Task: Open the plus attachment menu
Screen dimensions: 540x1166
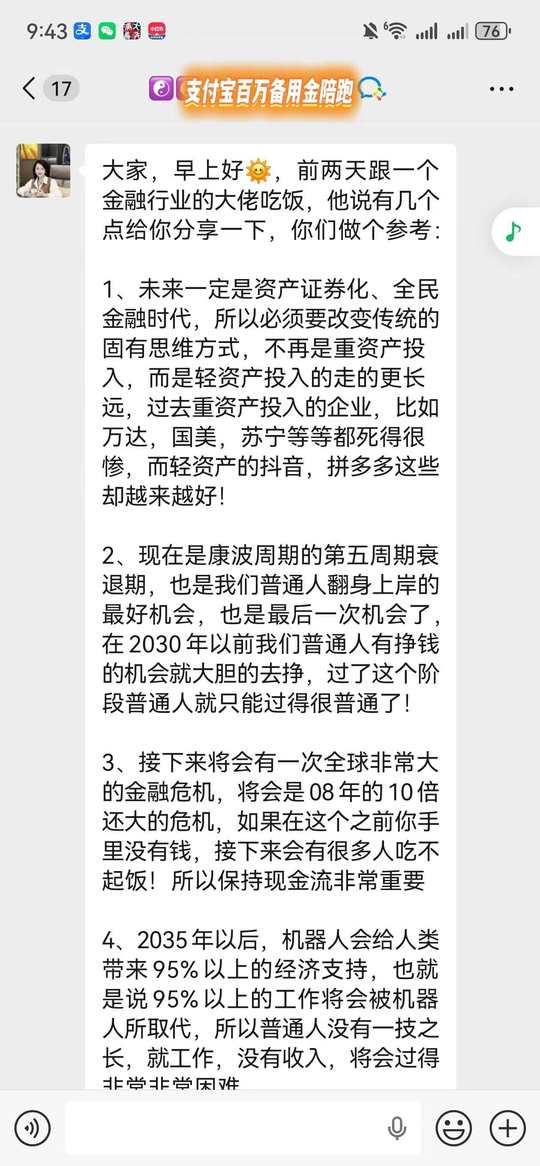Action: pyautogui.click(x=508, y=1128)
